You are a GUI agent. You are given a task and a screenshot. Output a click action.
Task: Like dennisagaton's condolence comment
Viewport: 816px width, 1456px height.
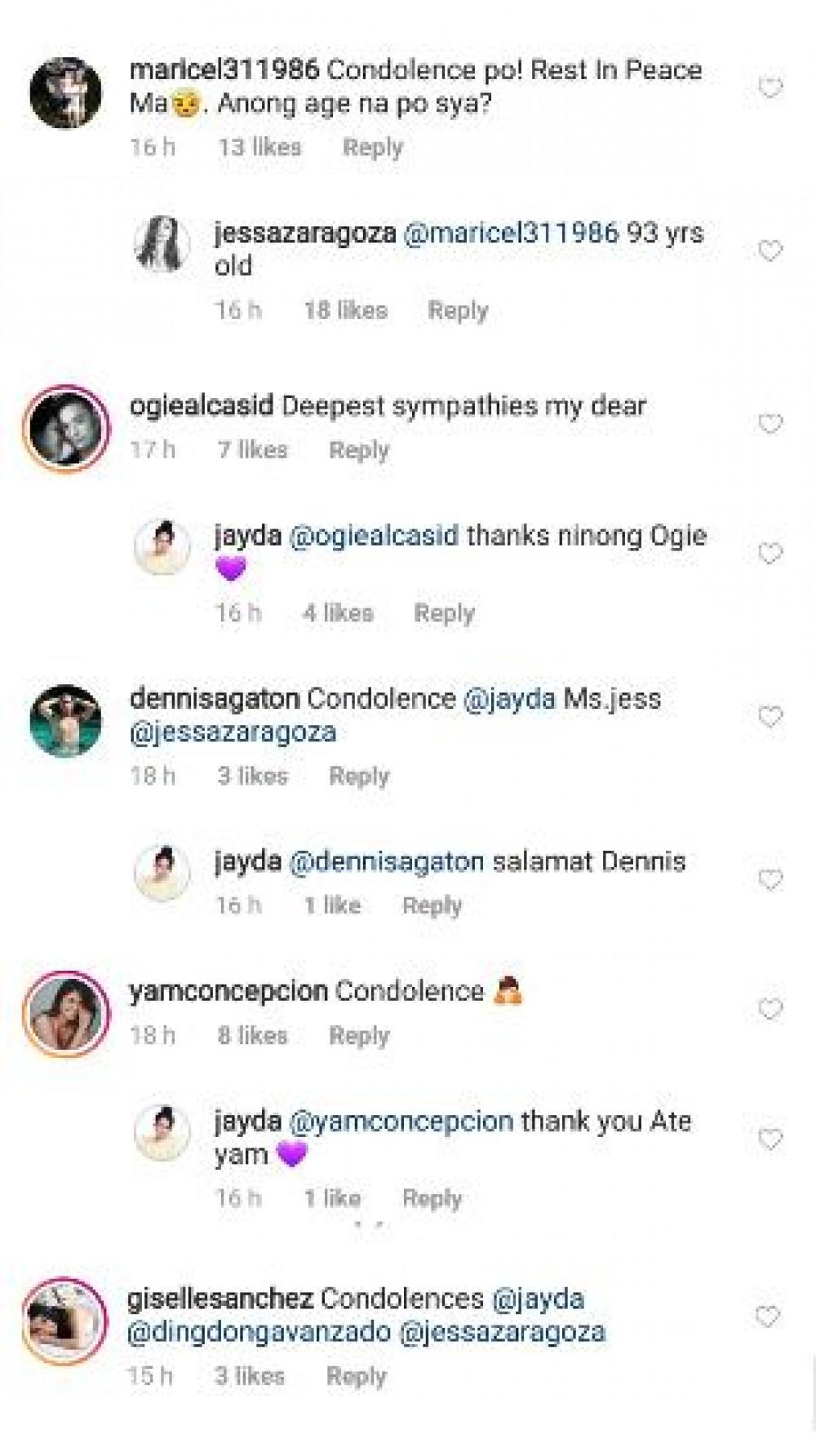point(770,717)
